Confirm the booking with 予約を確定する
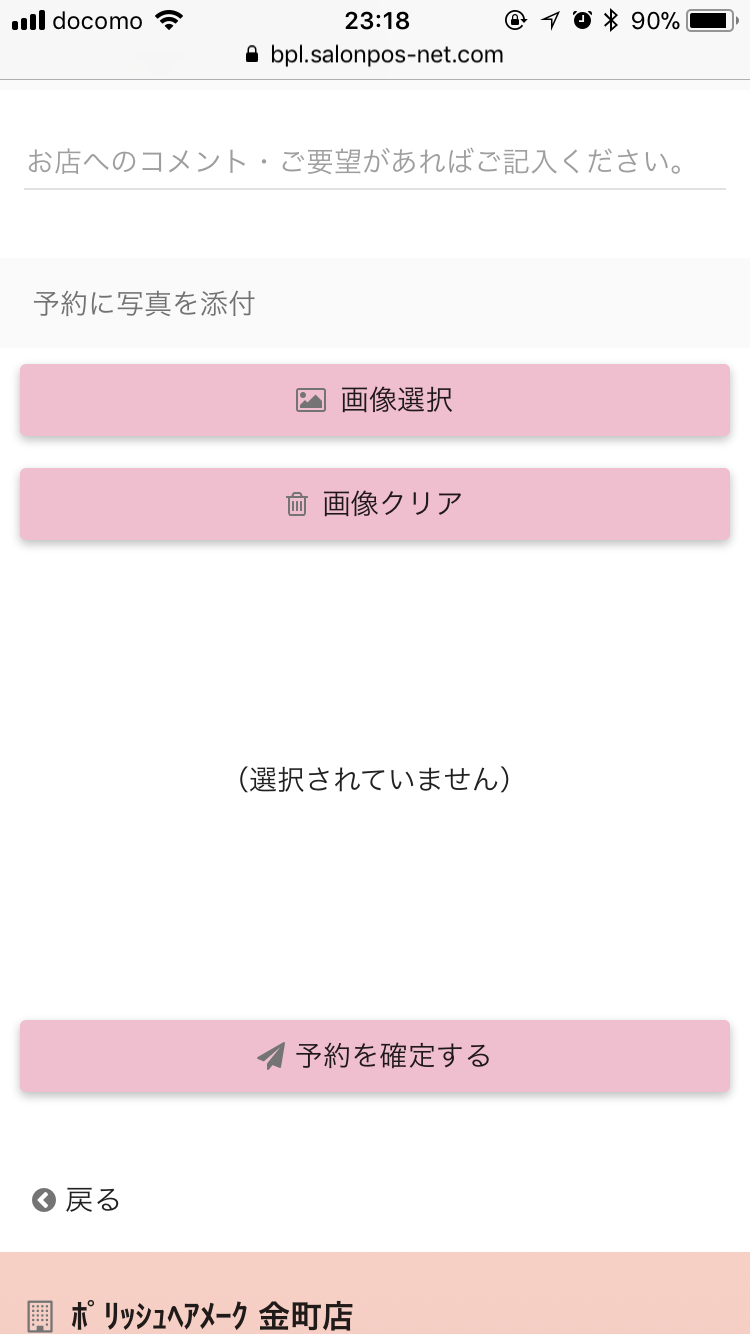The width and height of the screenshot is (750, 1334). click(x=375, y=1056)
